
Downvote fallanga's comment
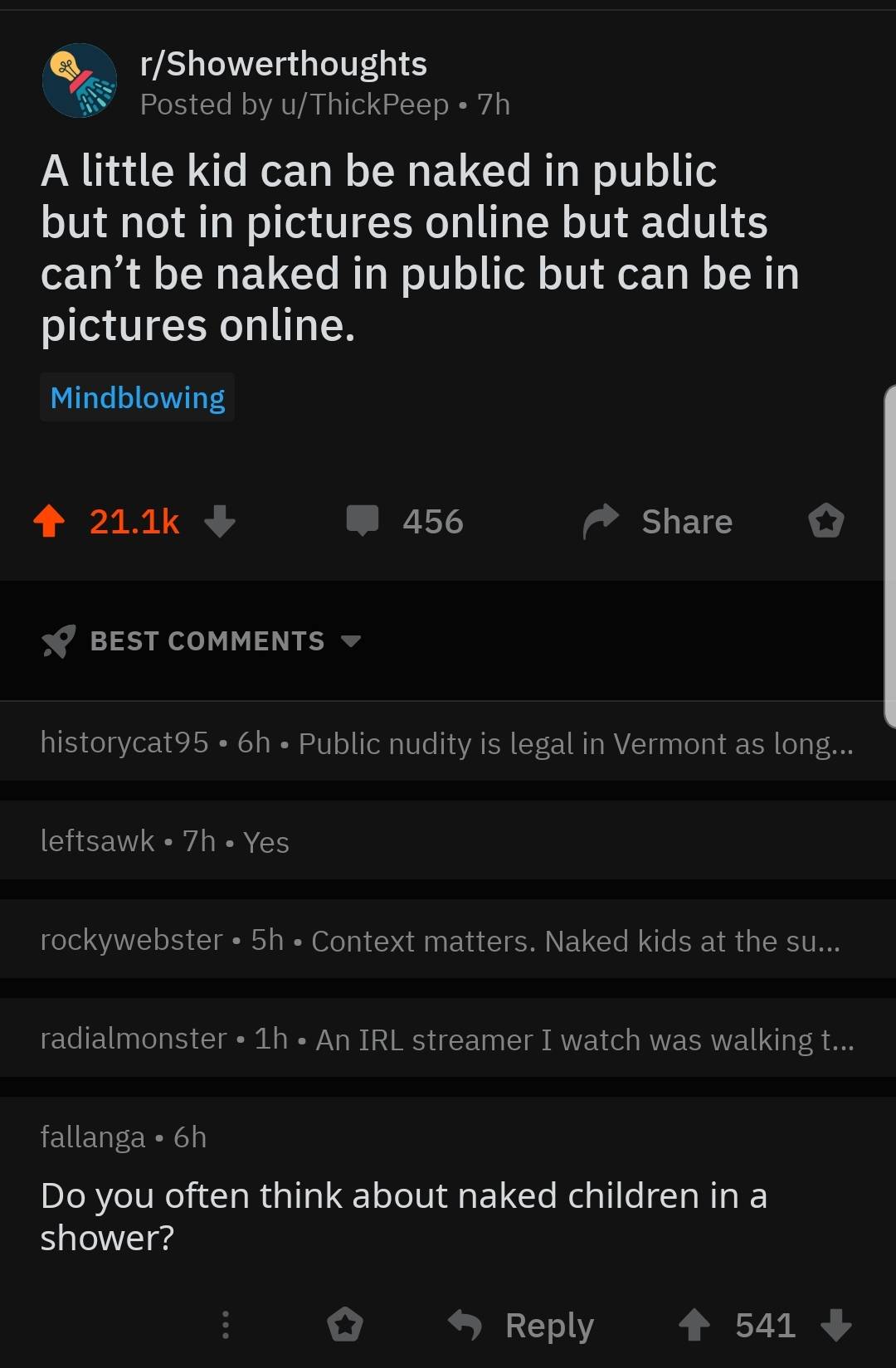pos(836,1325)
